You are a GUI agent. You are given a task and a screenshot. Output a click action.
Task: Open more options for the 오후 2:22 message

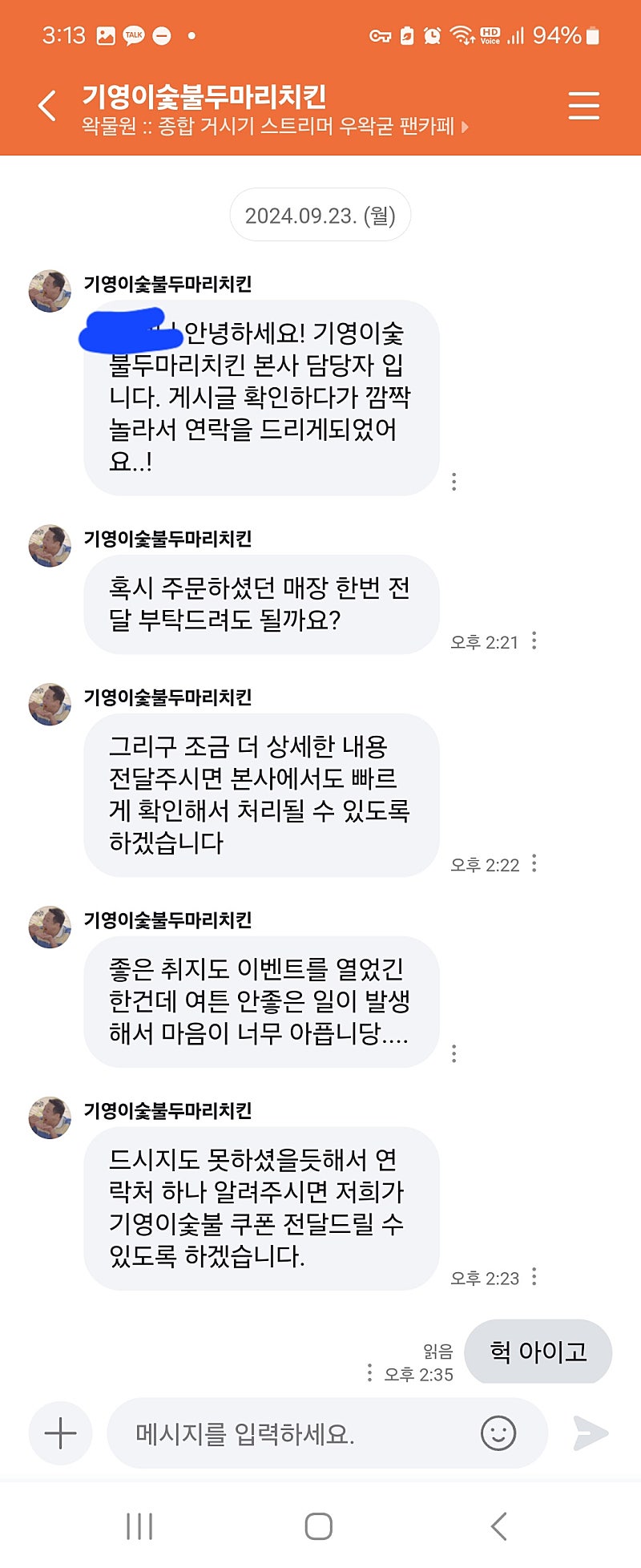click(x=534, y=863)
